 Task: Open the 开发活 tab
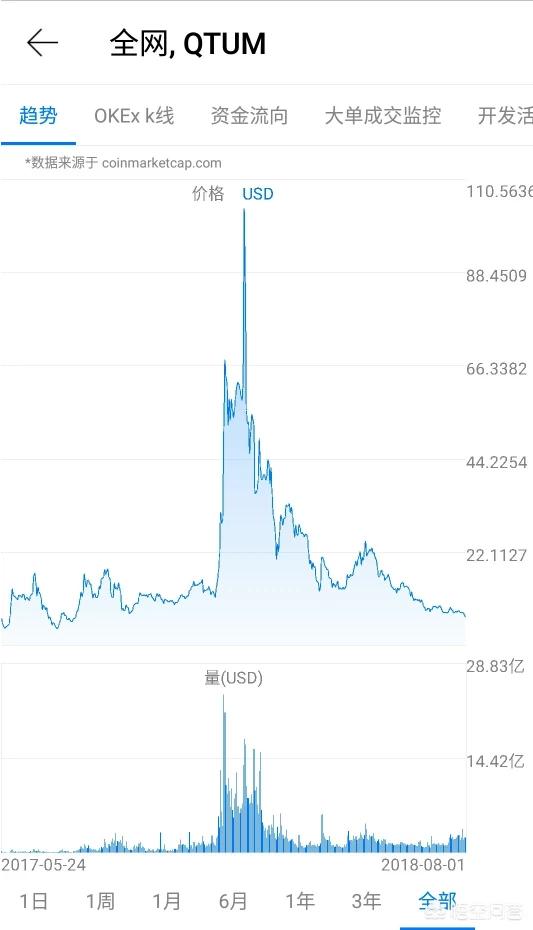click(x=505, y=115)
